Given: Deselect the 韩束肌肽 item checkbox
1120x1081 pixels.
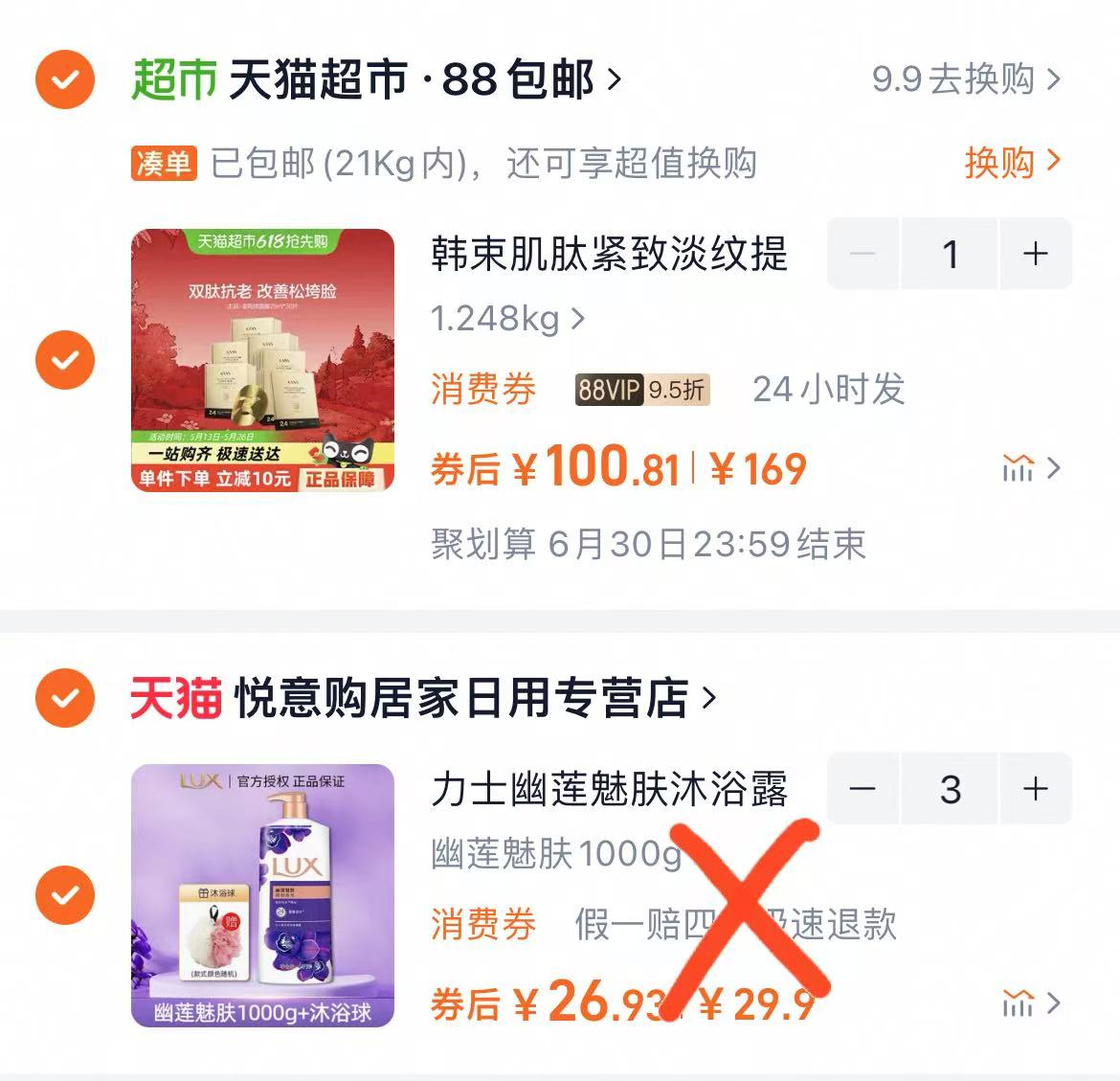Looking at the screenshot, I should coord(64,360).
